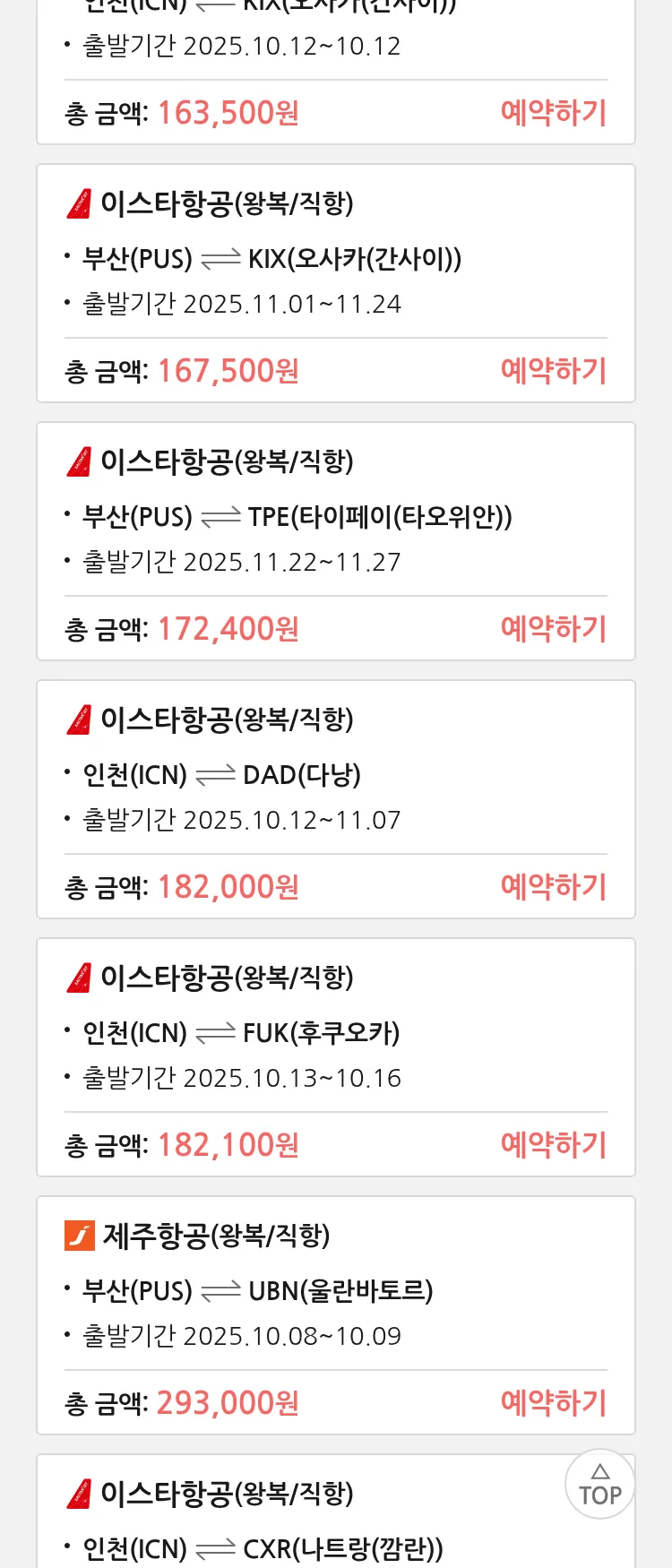Tap 예약하기 for the 163,500원 fare
This screenshot has width=672, height=1568.
553,113
